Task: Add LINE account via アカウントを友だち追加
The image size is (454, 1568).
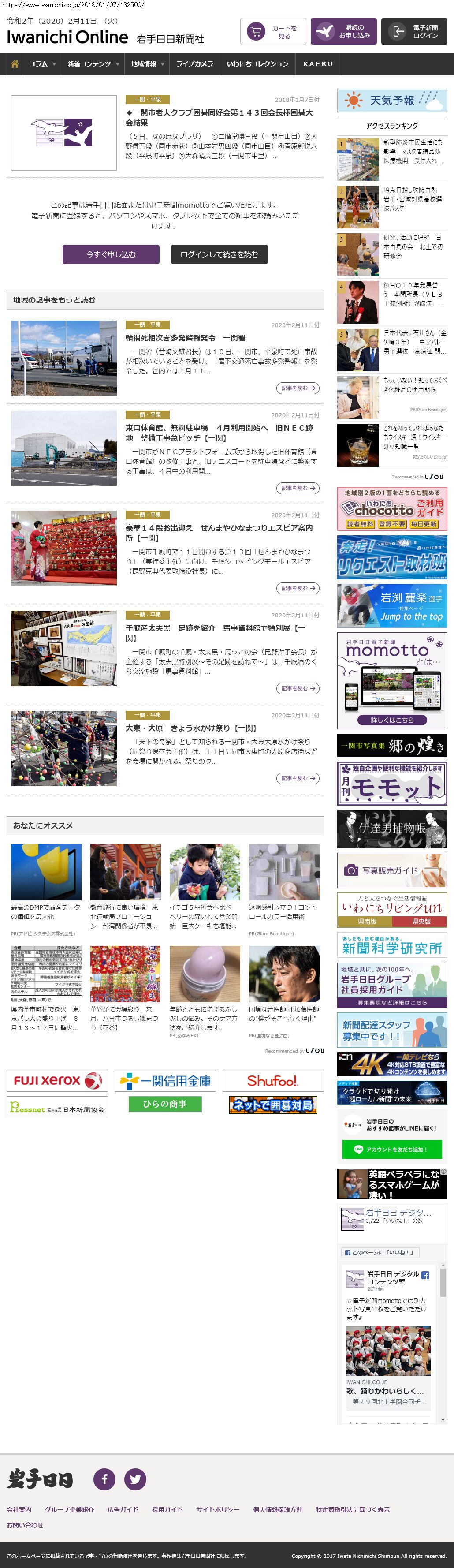Action: (x=392, y=1149)
